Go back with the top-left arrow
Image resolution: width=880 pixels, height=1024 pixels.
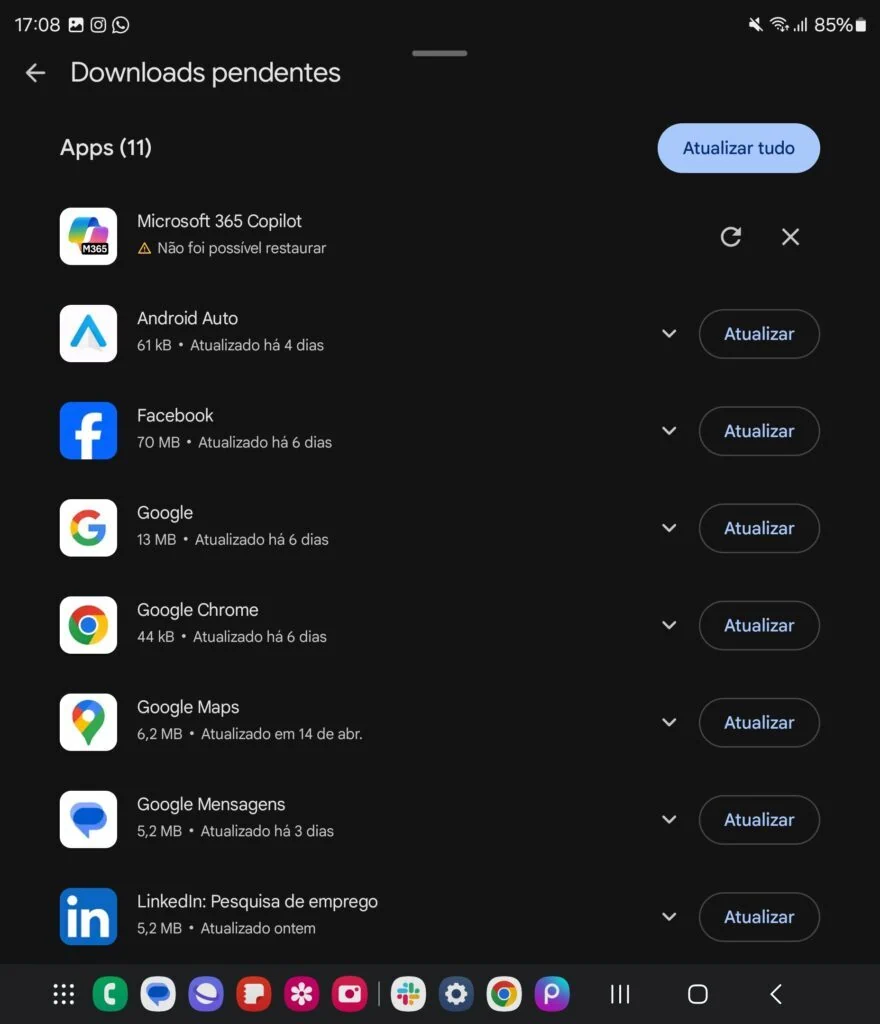pos(35,72)
